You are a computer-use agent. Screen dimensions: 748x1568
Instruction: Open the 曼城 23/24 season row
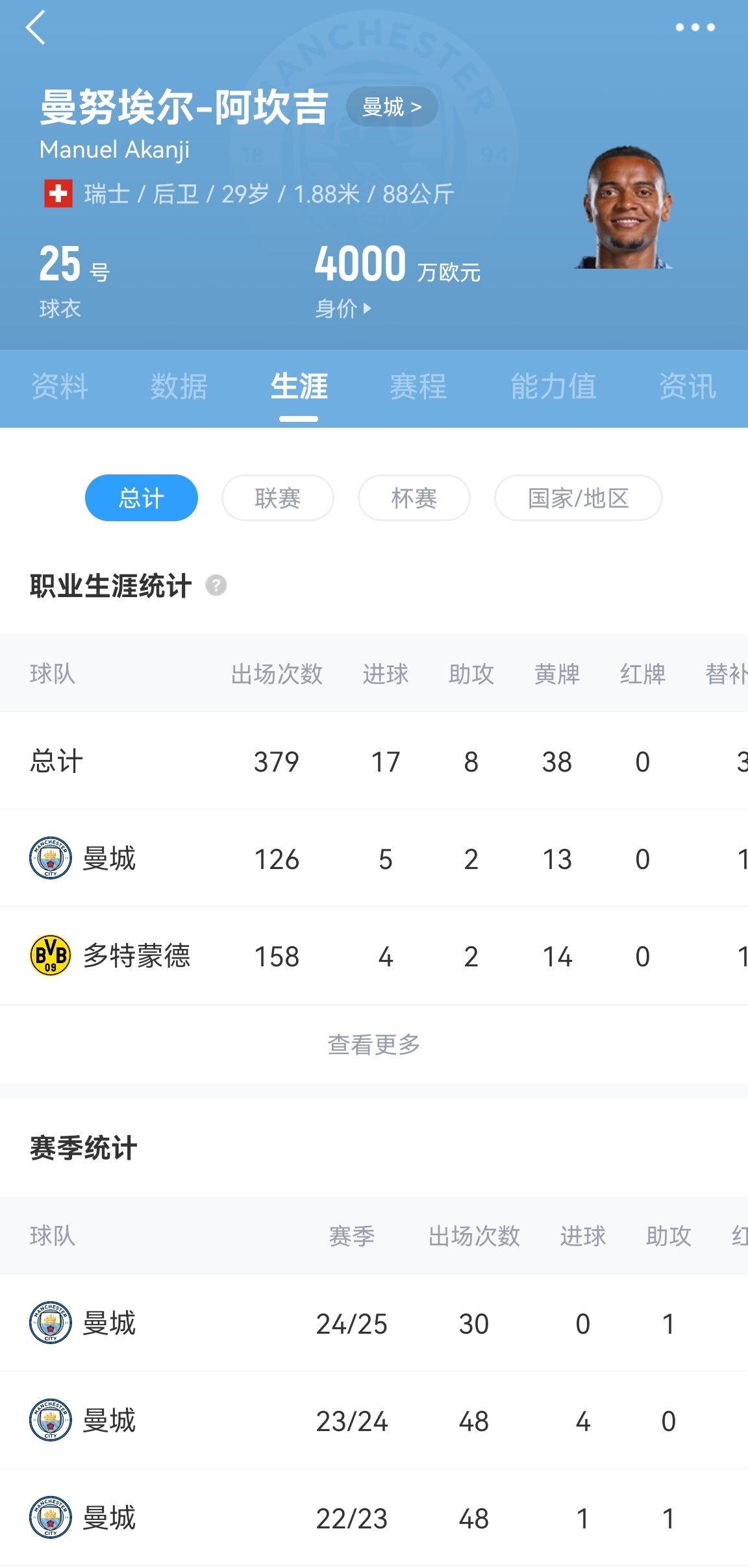point(374,1421)
